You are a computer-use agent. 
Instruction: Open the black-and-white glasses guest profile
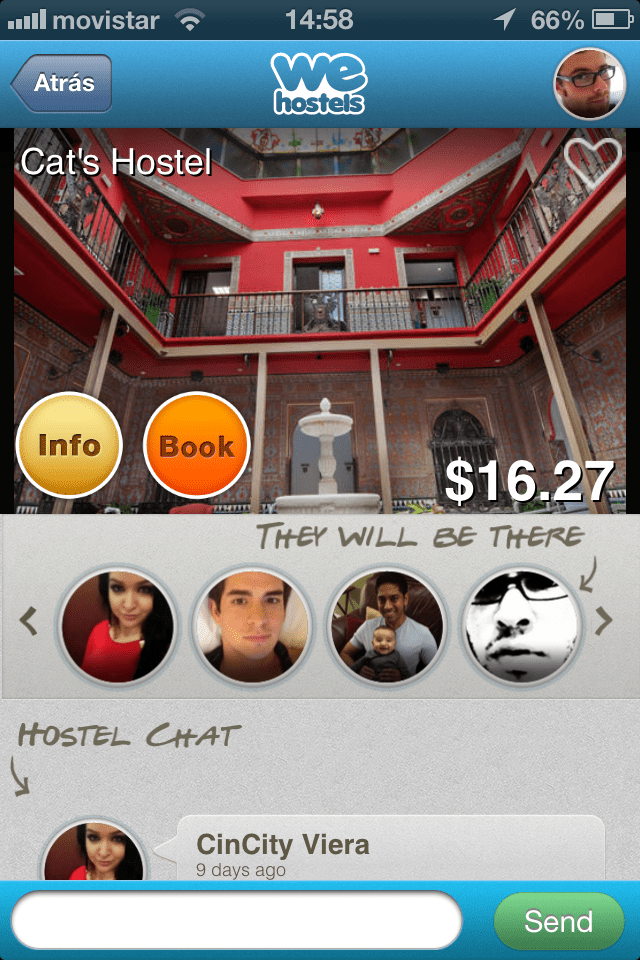[x=519, y=626]
